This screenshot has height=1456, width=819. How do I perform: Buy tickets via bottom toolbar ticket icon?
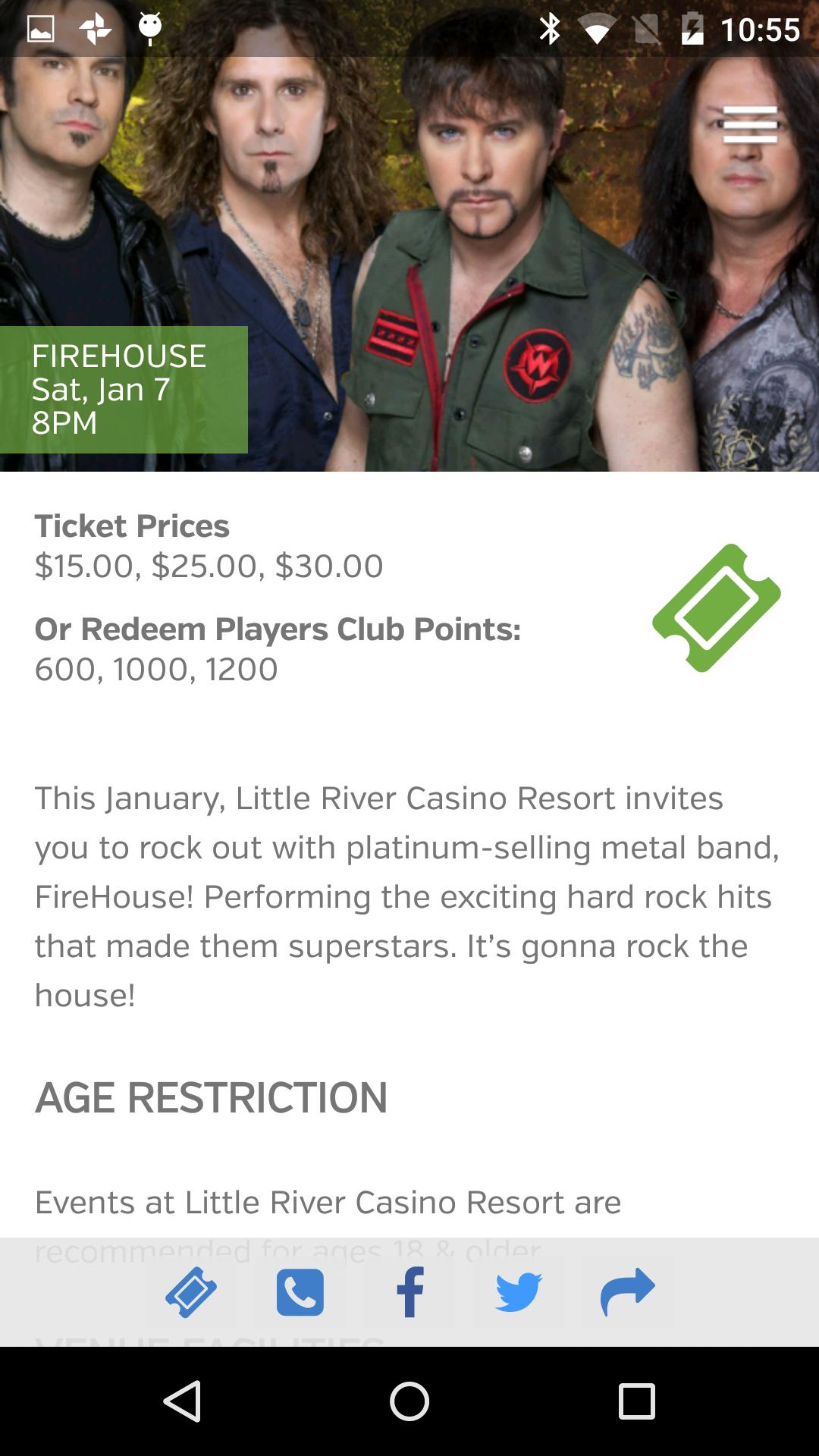(x=191, y=1292)
